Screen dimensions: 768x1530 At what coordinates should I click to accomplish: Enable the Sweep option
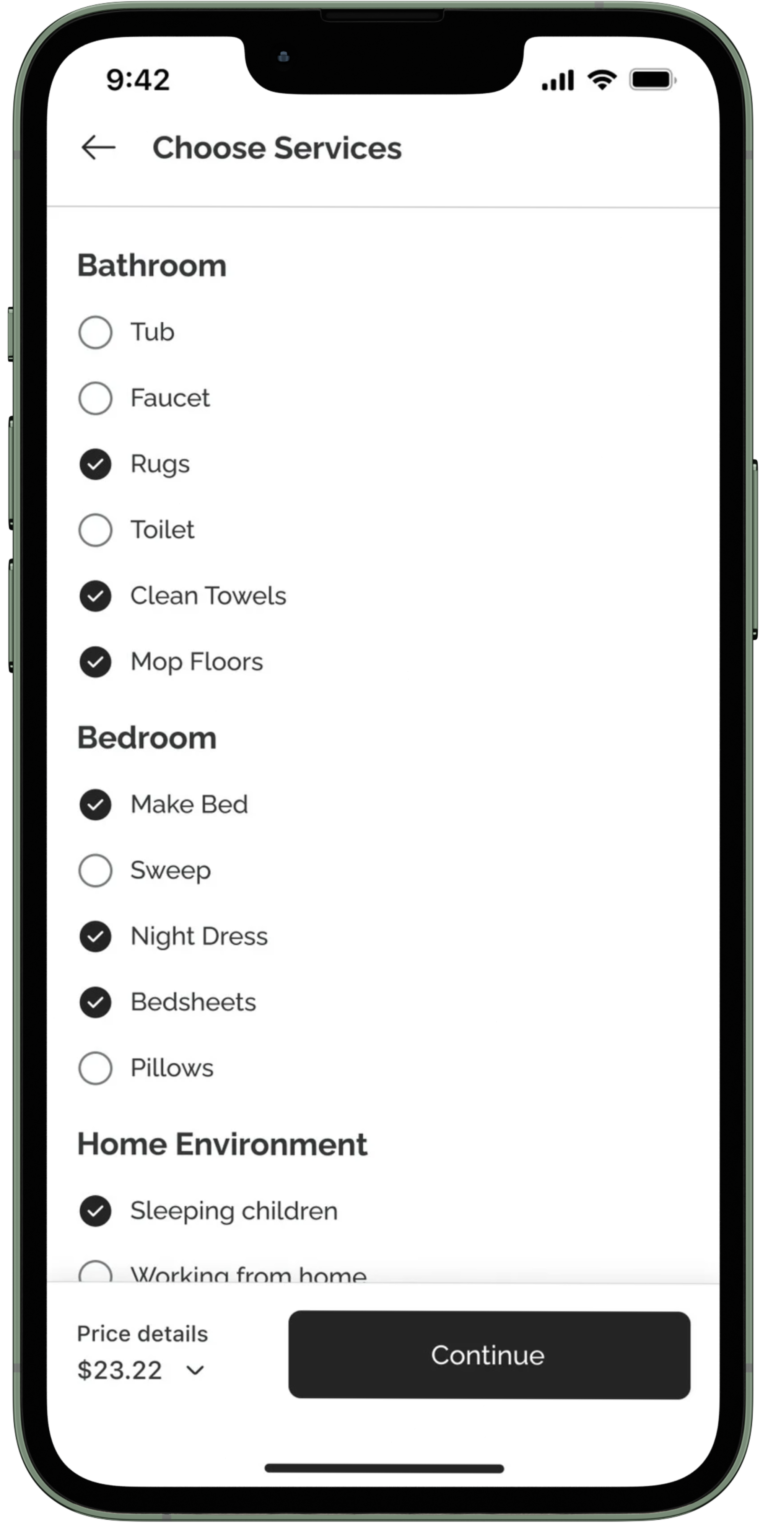click(x=95, y=871)
